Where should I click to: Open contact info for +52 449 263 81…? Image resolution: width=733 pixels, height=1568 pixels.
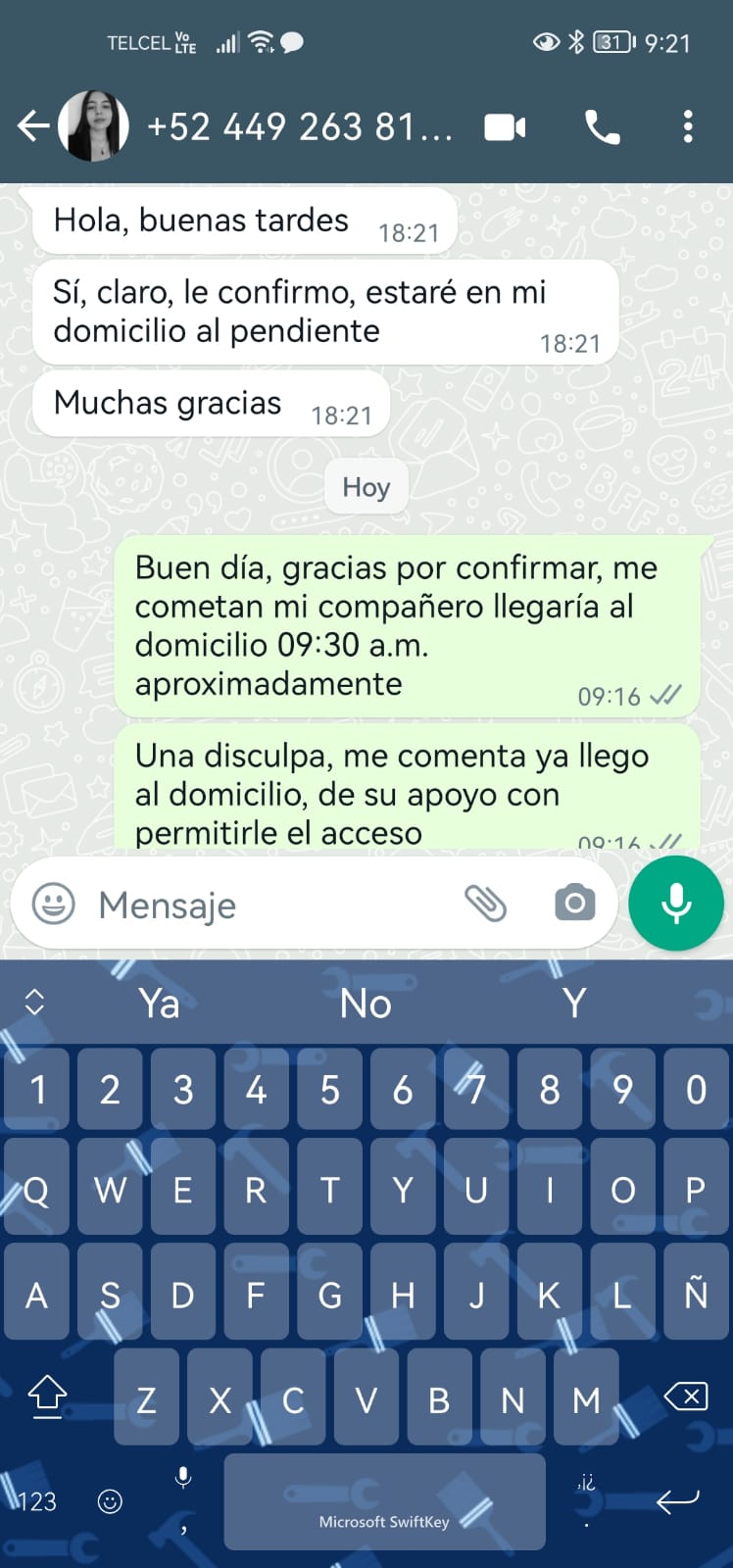[x=299, y=127]
